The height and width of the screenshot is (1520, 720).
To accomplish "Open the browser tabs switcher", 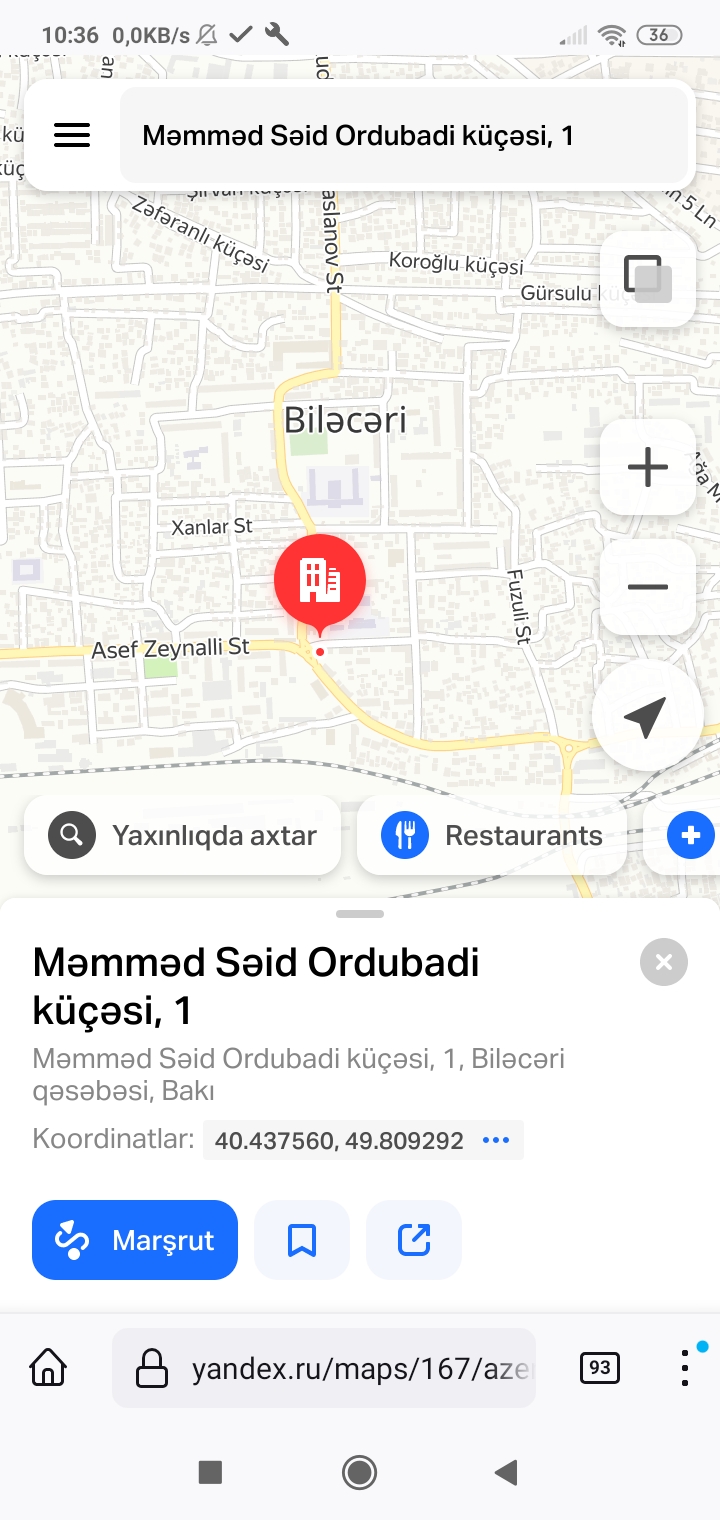I will [600, 1367].
